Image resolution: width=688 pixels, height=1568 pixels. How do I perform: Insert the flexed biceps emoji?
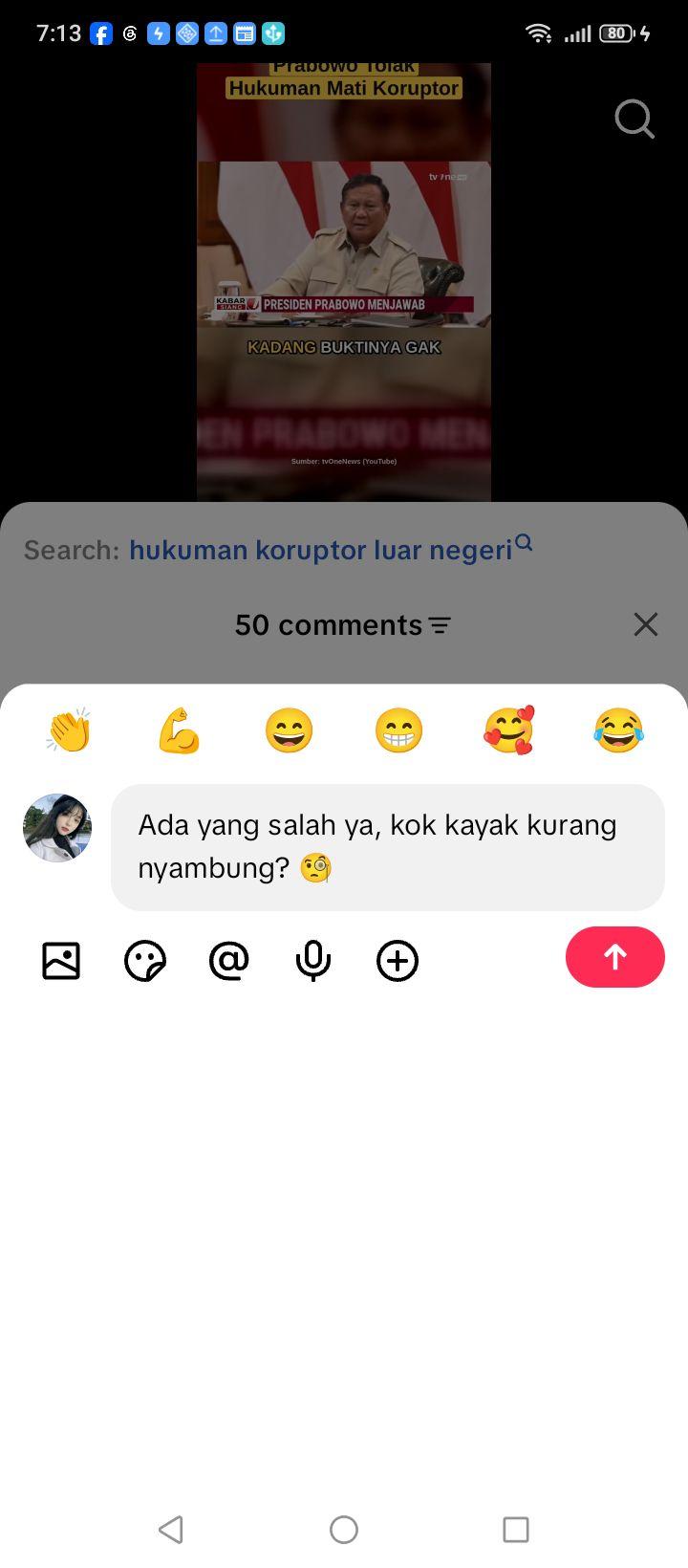[x=179, y=730]
